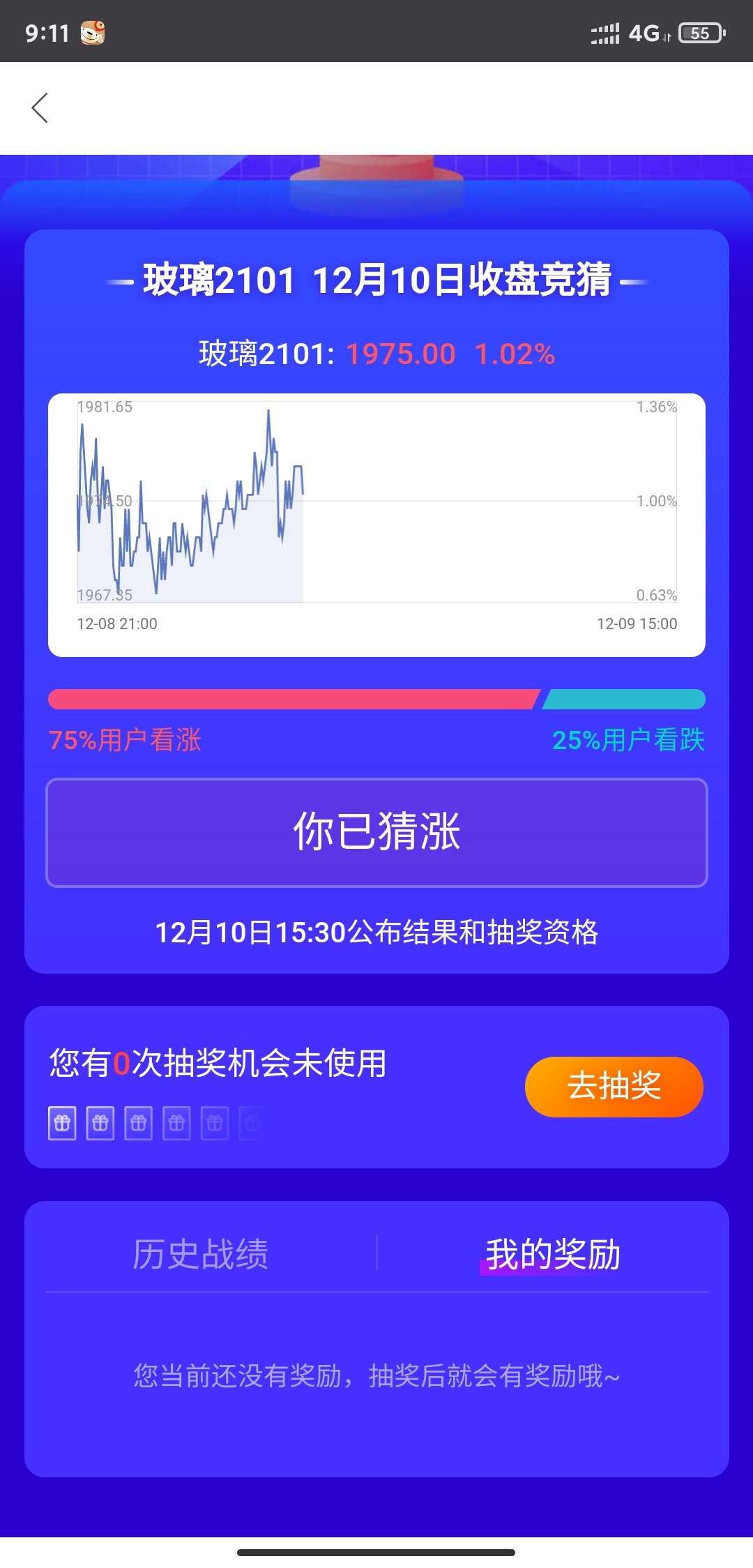Tap 去抽奖 to draw a prize
This screenshot has width=753, height=1568.
(614, 1087)
